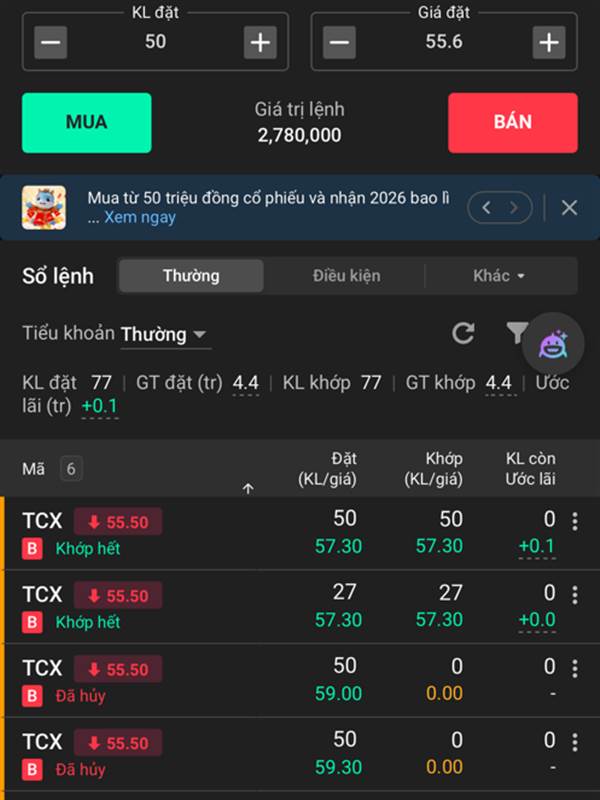Open options for the 50 at 57.30 order
This screenshot has width=600, height=800.
tap(574, 521)
